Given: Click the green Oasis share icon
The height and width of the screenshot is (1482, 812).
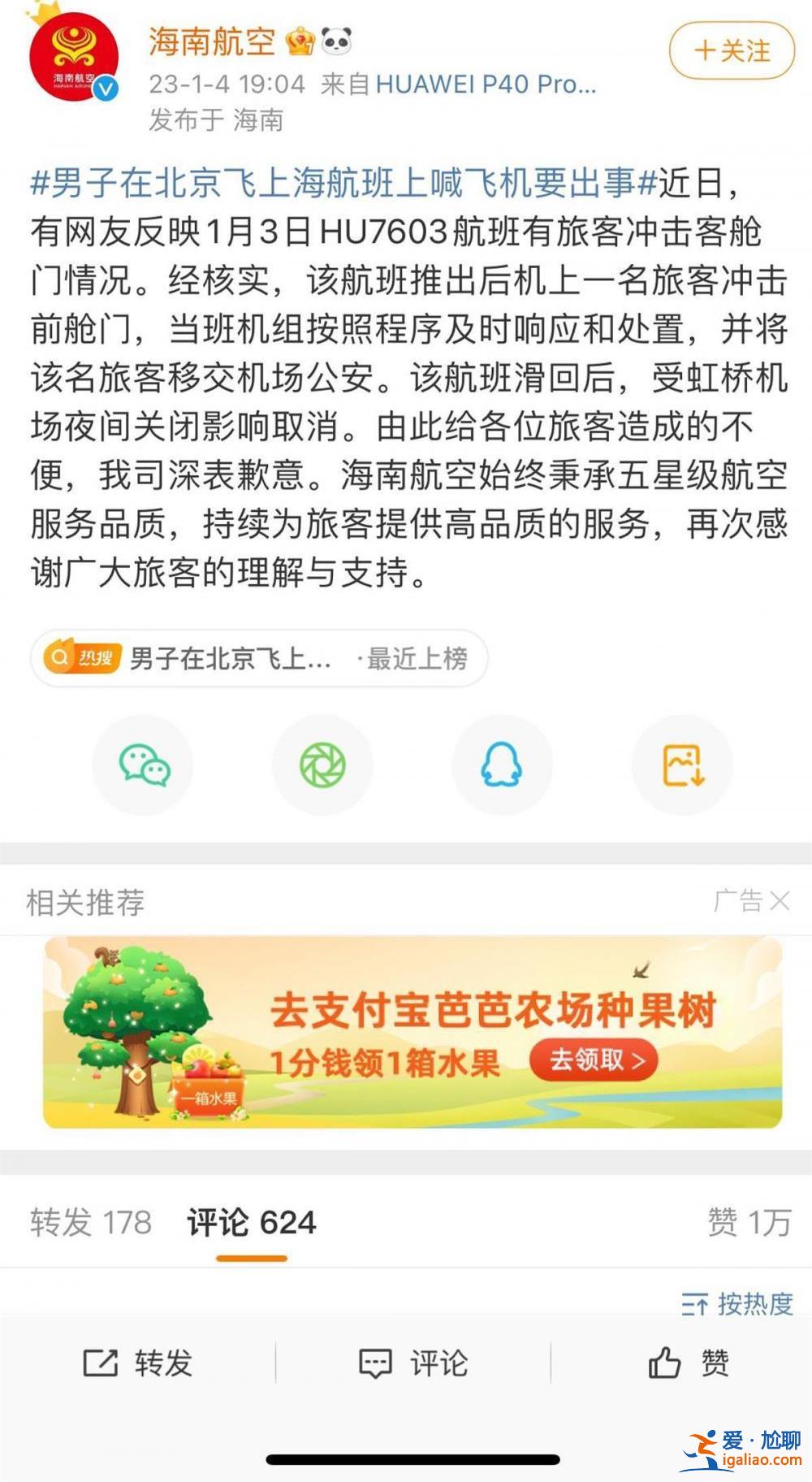Looking at the screenshot, I should pyautogui.click(x=322, y=764).
